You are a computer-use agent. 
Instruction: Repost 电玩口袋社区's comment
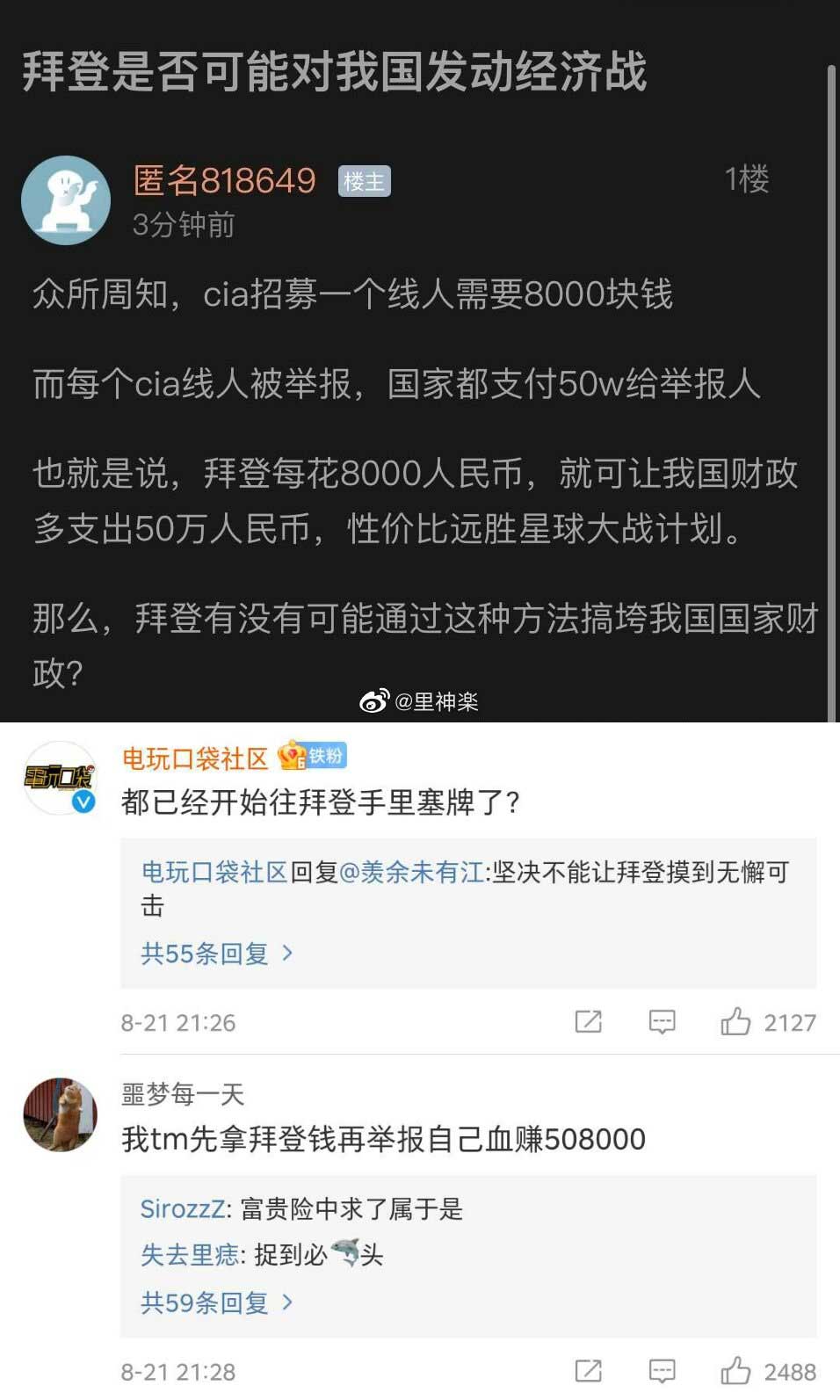tap(588, 1021)
